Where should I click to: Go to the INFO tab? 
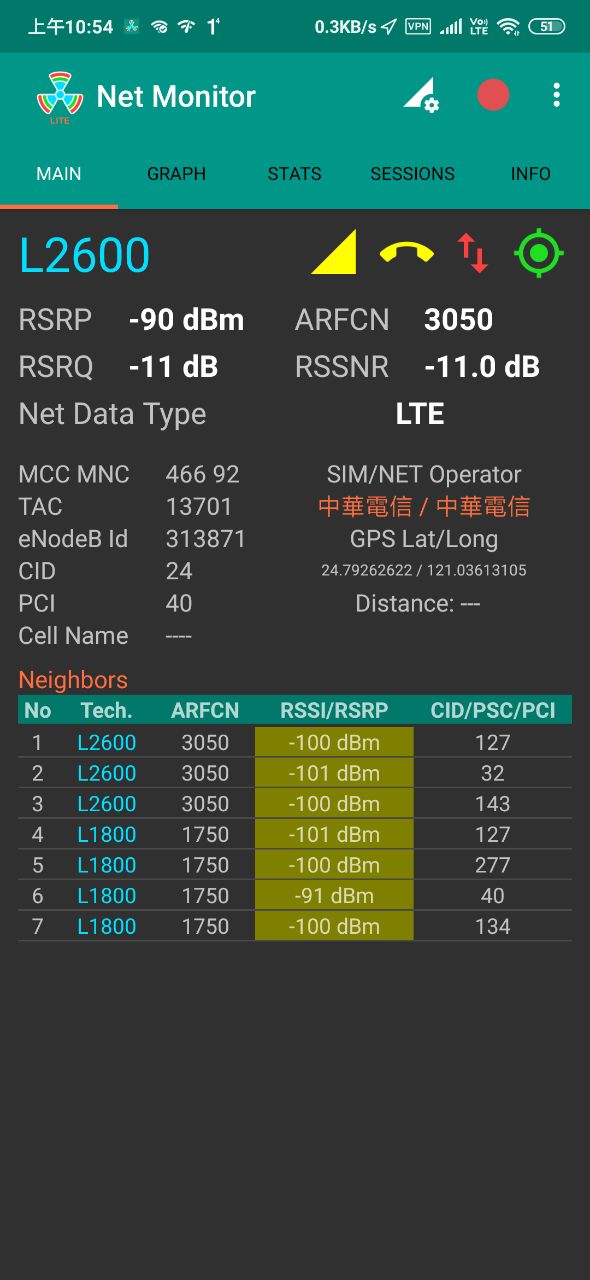531,174
